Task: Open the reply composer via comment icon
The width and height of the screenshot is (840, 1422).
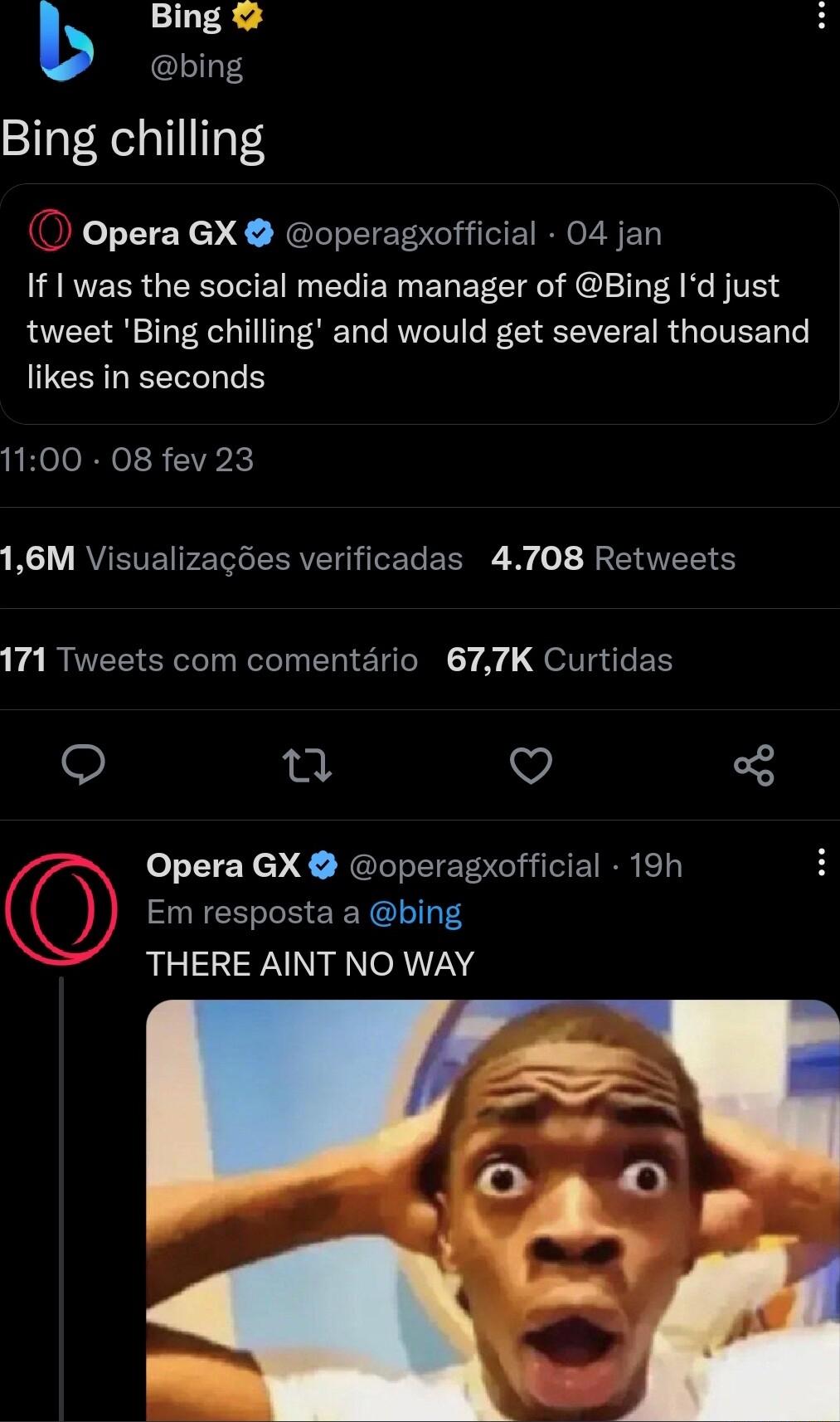Action: (x=85, y=766)
